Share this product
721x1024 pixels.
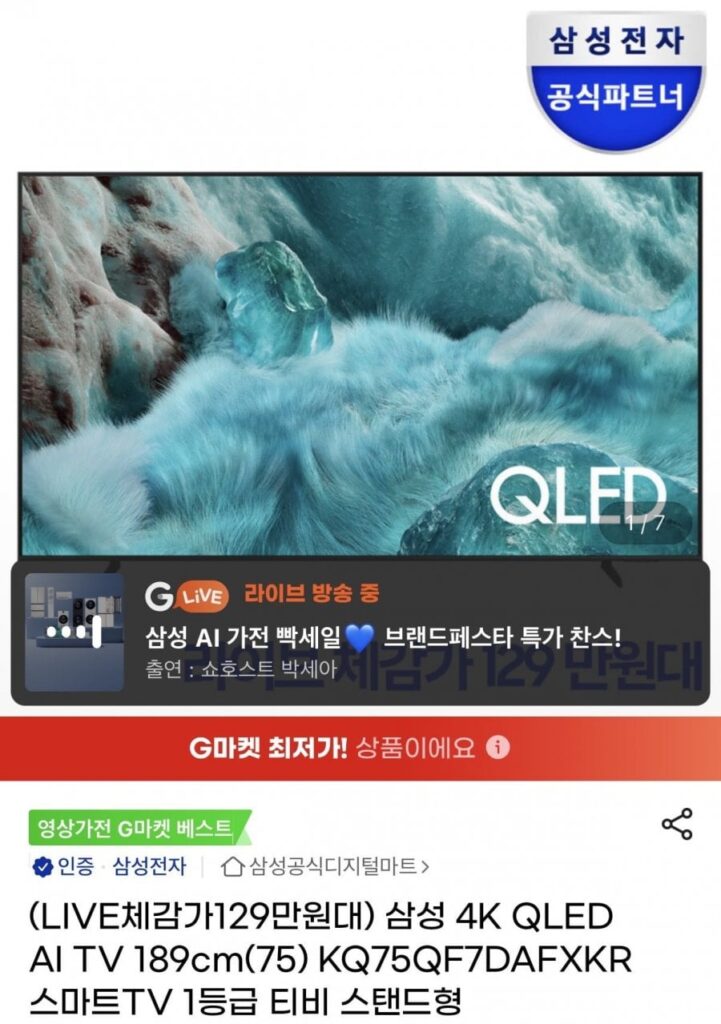coord(677,825)
